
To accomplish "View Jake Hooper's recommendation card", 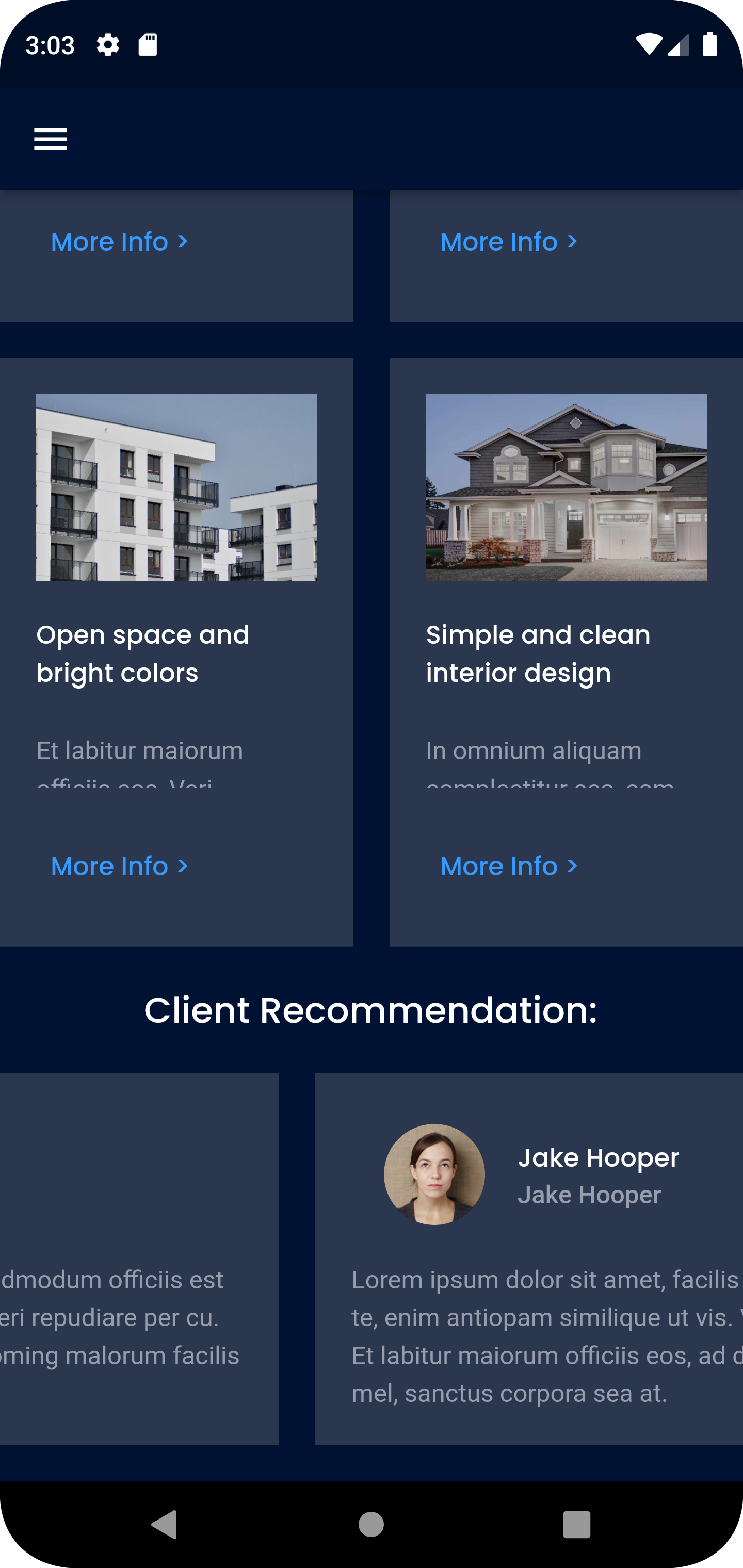I will pos(529,1259).
